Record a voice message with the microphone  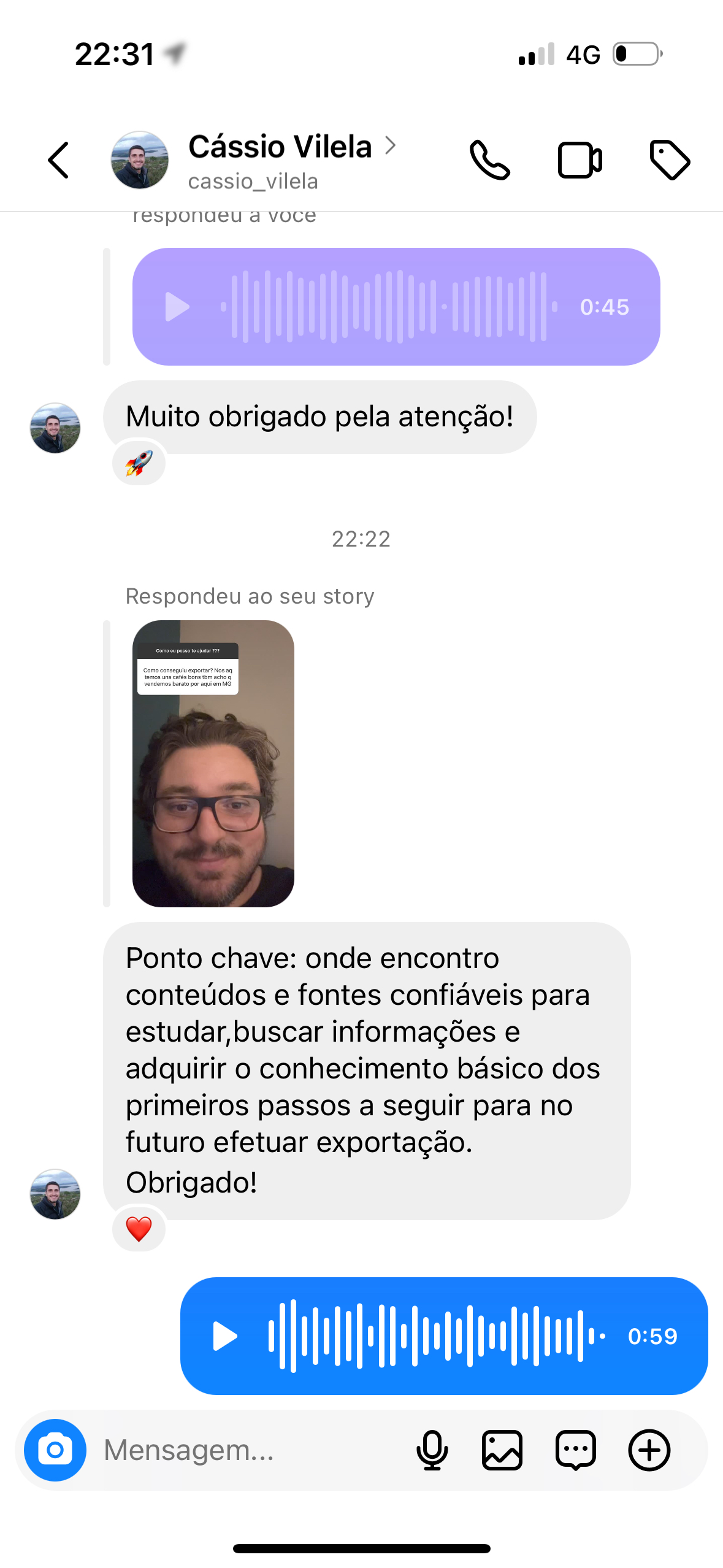pyautogui.click(x=432, y=1450)
